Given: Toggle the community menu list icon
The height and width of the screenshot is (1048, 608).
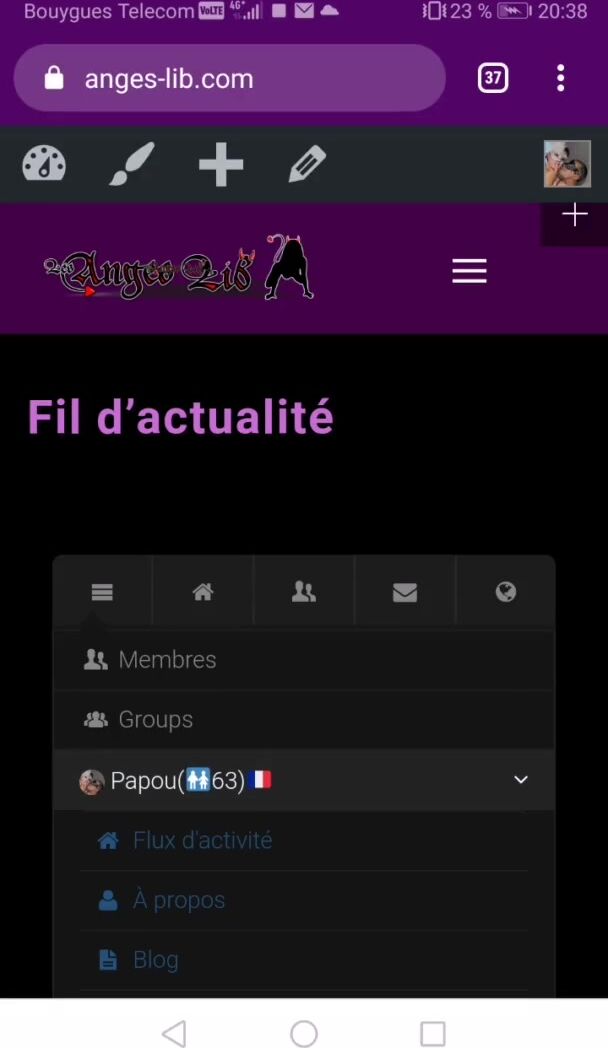Looking at the screenshot, I should click(x=102, y=592).
